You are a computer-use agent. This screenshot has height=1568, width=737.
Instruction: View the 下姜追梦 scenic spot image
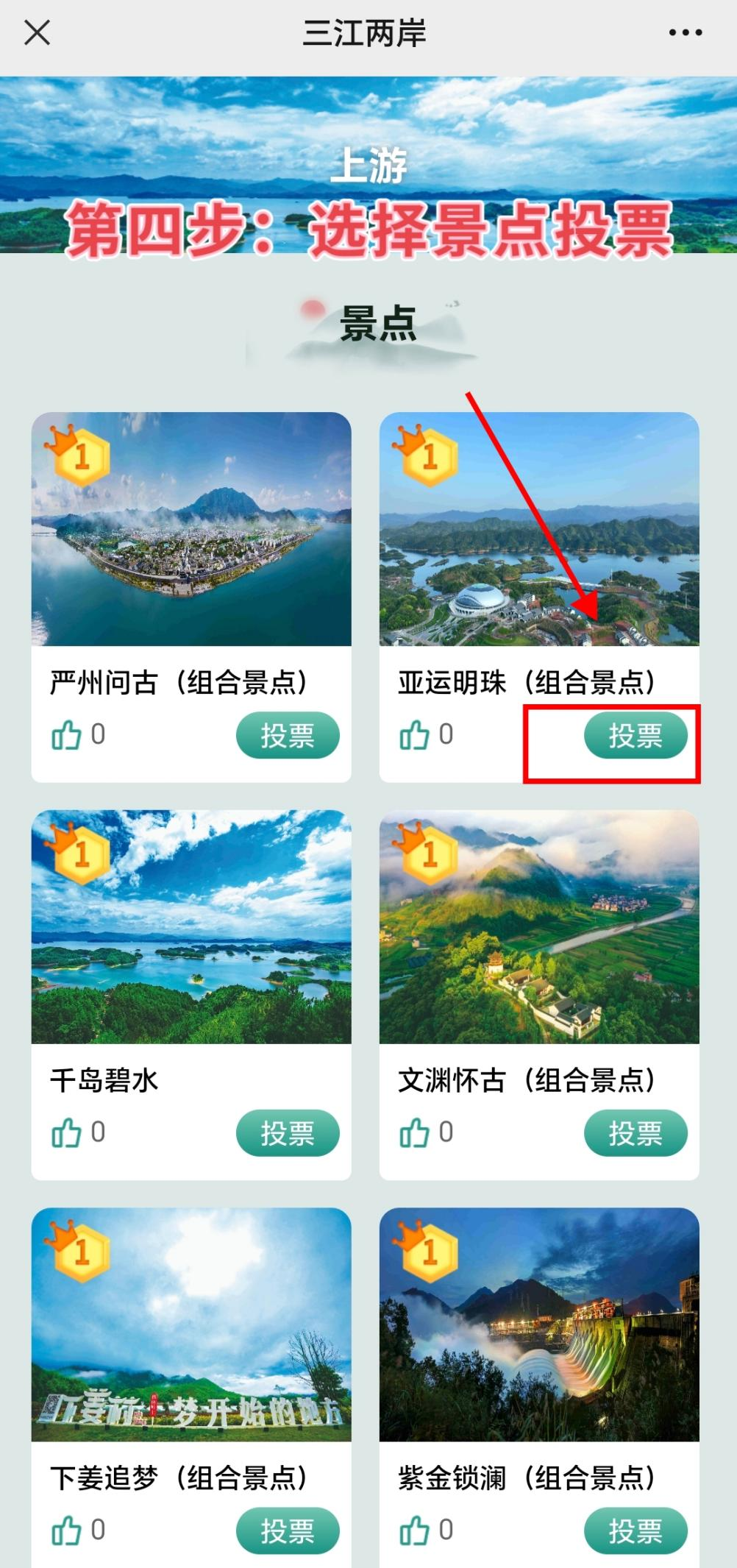point(191,1324)
